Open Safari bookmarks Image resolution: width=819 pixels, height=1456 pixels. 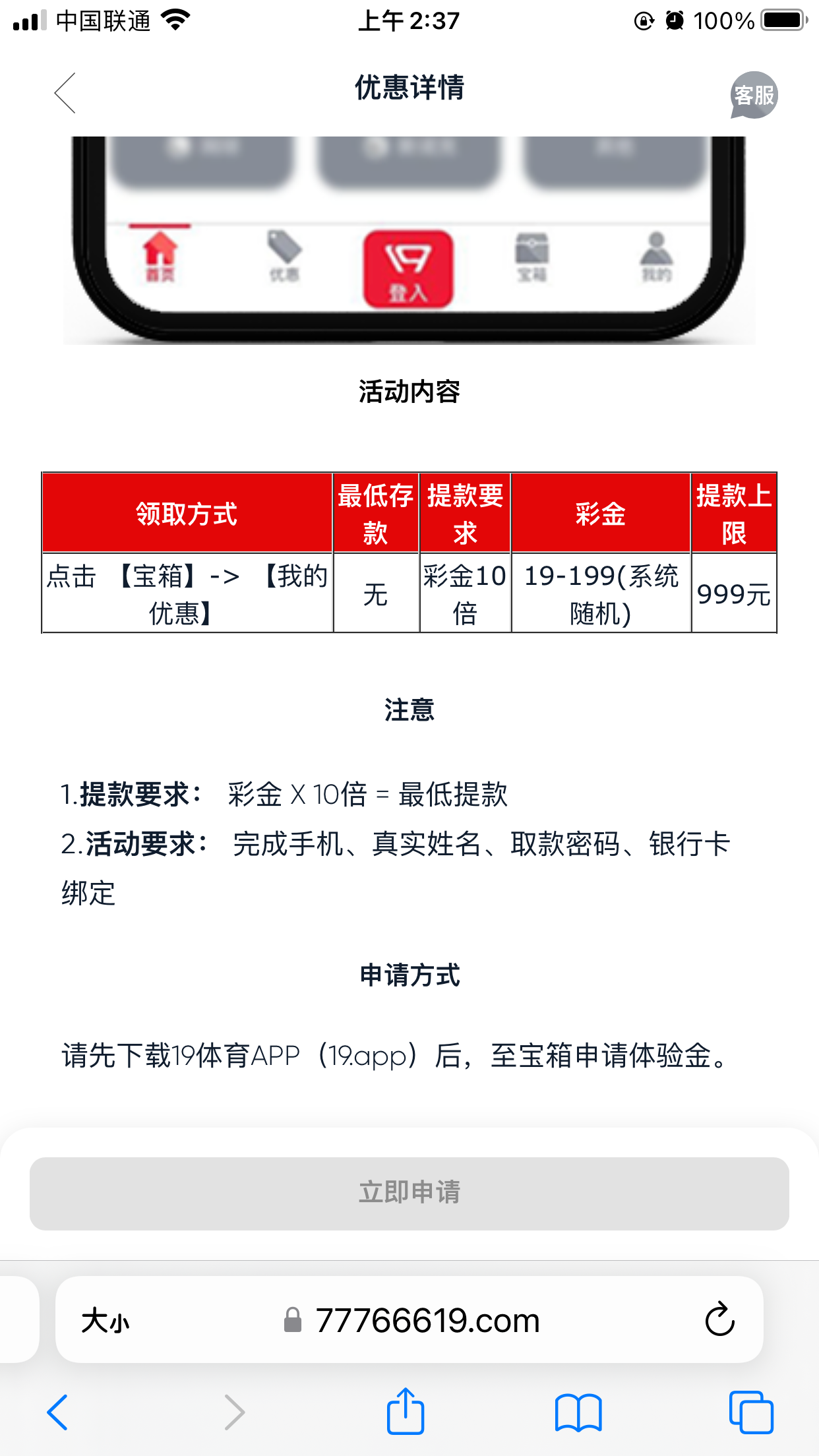[x=578, y=1412]
